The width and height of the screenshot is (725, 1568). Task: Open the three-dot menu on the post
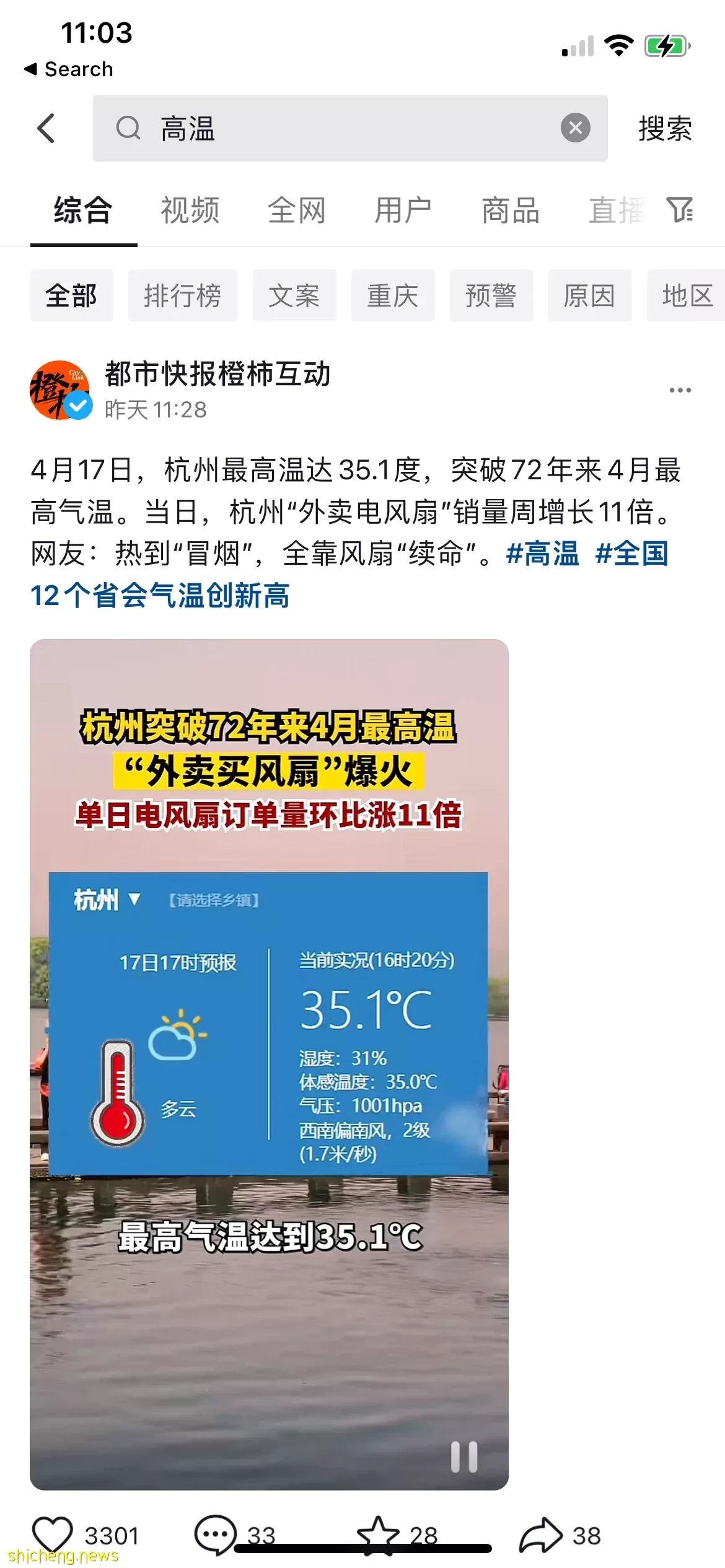[x=680, y=390]
